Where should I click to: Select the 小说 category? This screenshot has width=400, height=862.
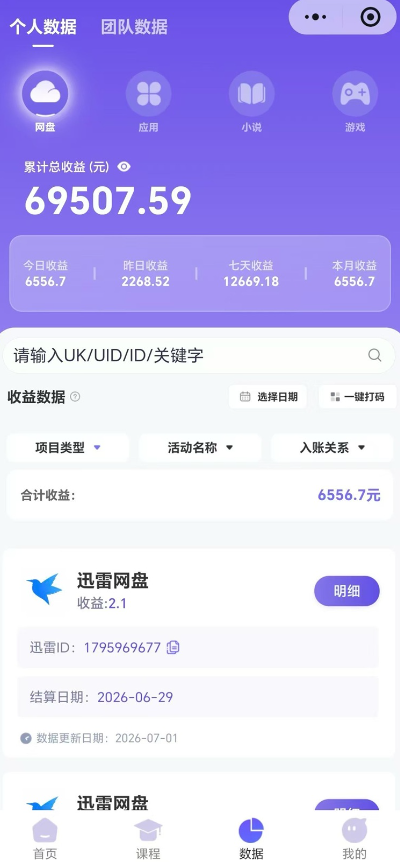(x=251, y=102)
